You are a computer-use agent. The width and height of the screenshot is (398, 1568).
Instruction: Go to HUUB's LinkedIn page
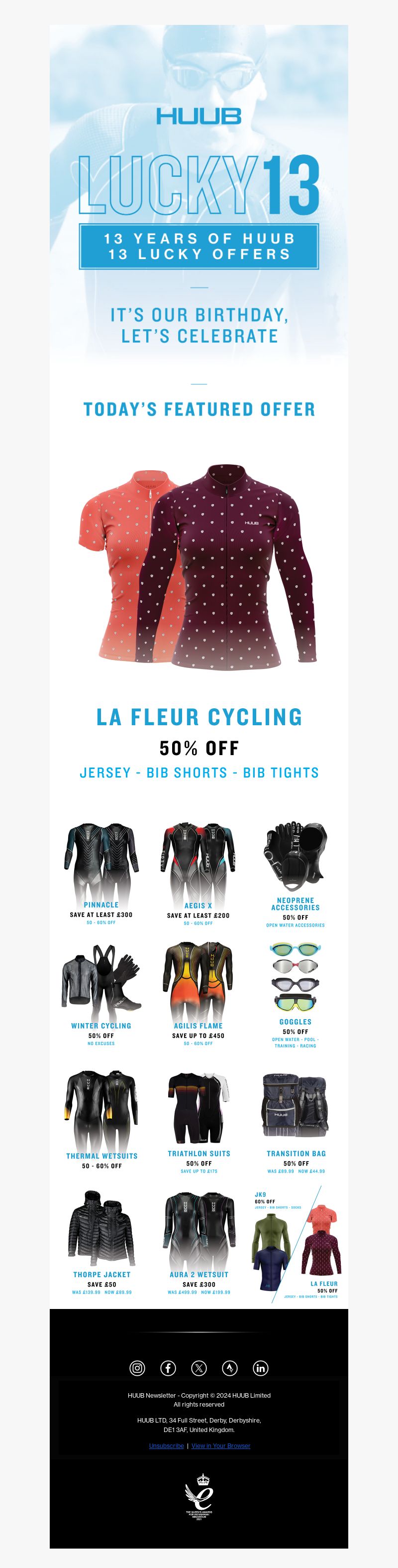[260, 1368]
